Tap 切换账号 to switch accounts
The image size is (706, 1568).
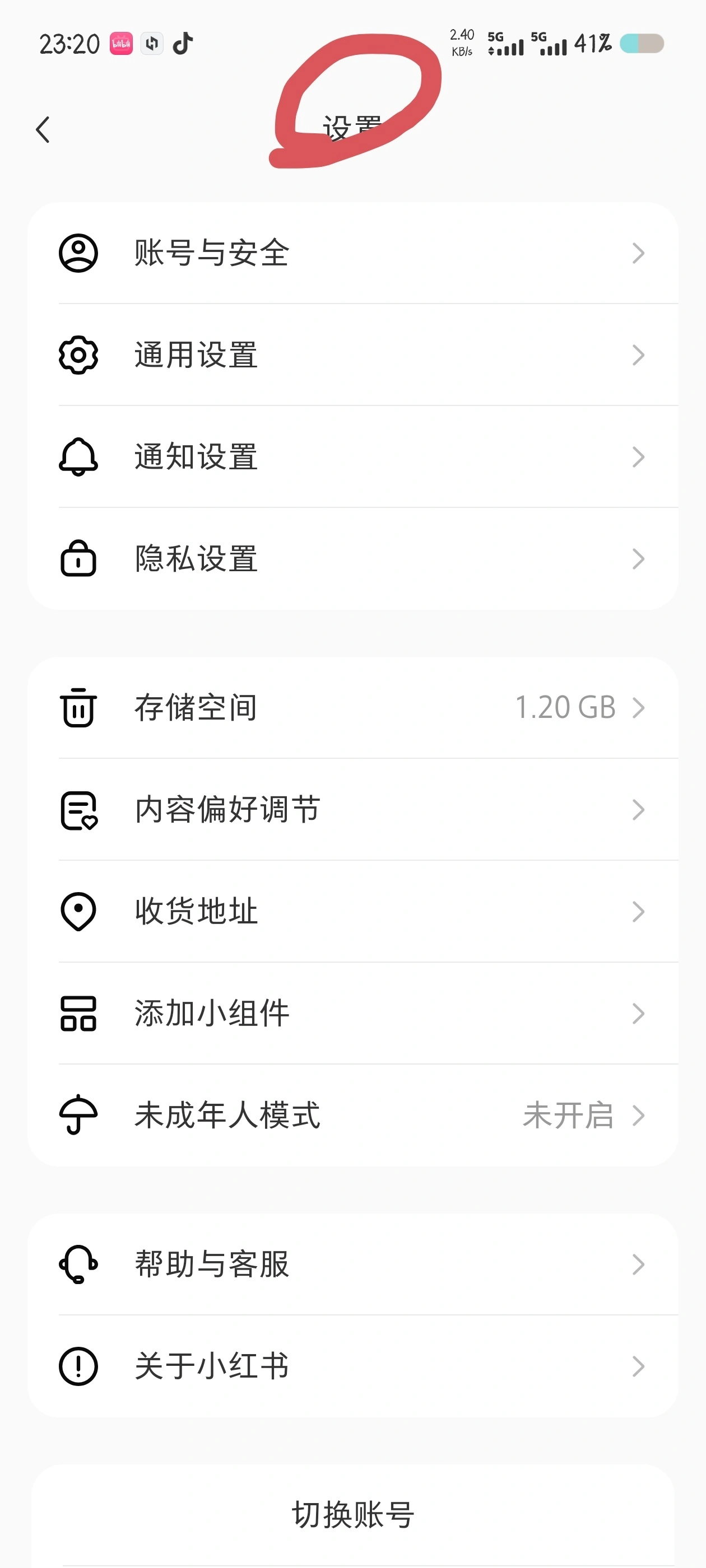click(x=352, y=1514)
